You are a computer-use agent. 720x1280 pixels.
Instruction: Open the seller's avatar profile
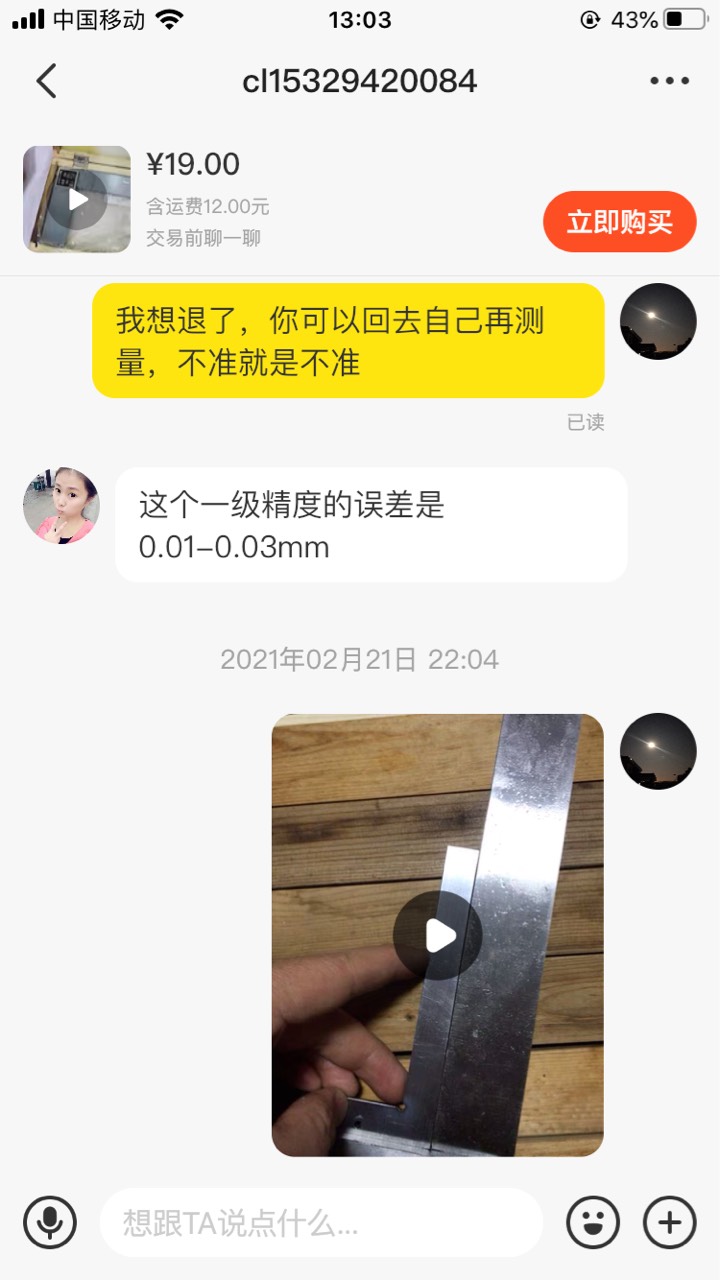coord(61,505)
